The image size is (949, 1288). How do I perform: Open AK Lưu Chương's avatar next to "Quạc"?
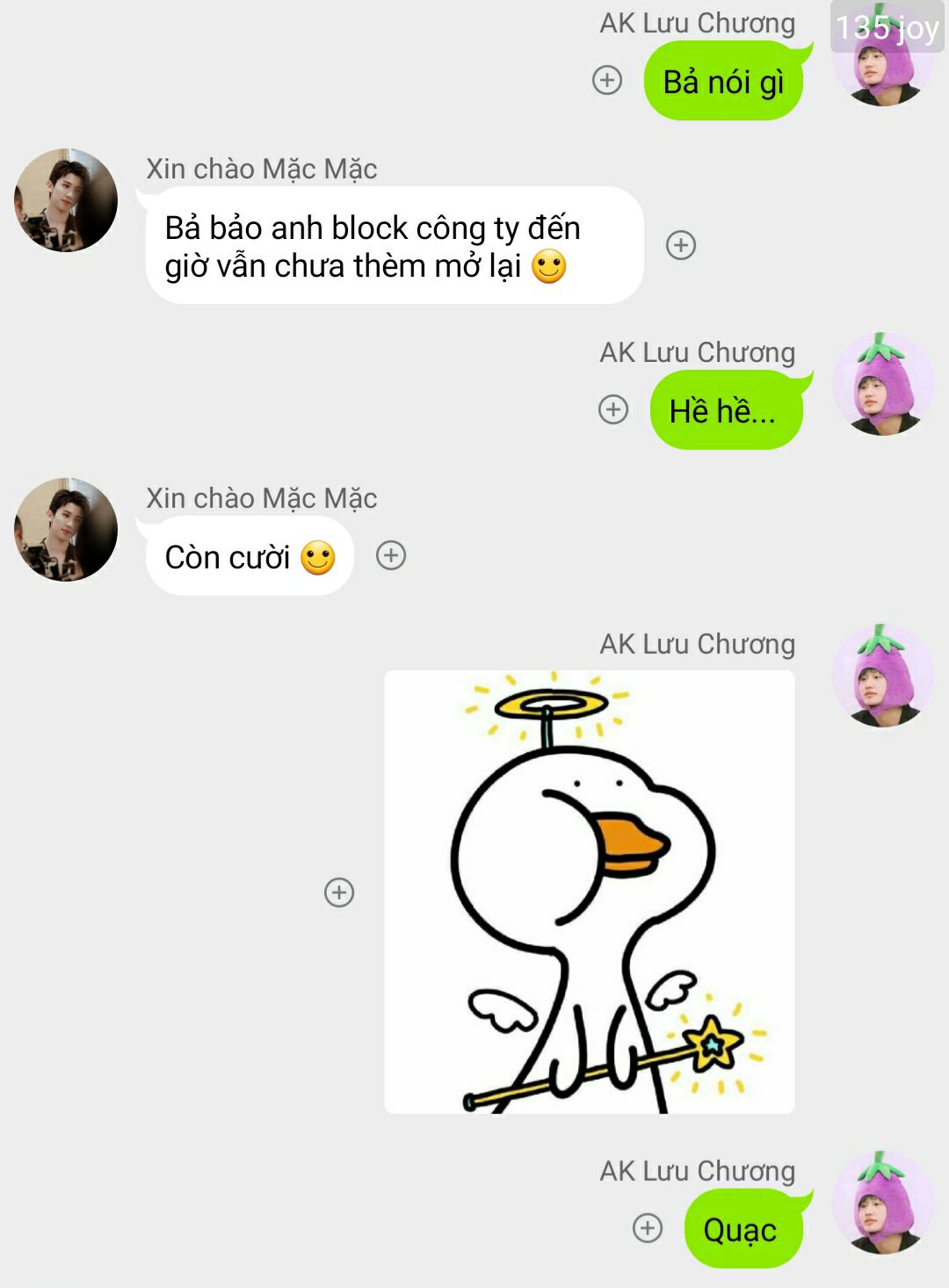pyautogui.click(x=882, y=1203)
